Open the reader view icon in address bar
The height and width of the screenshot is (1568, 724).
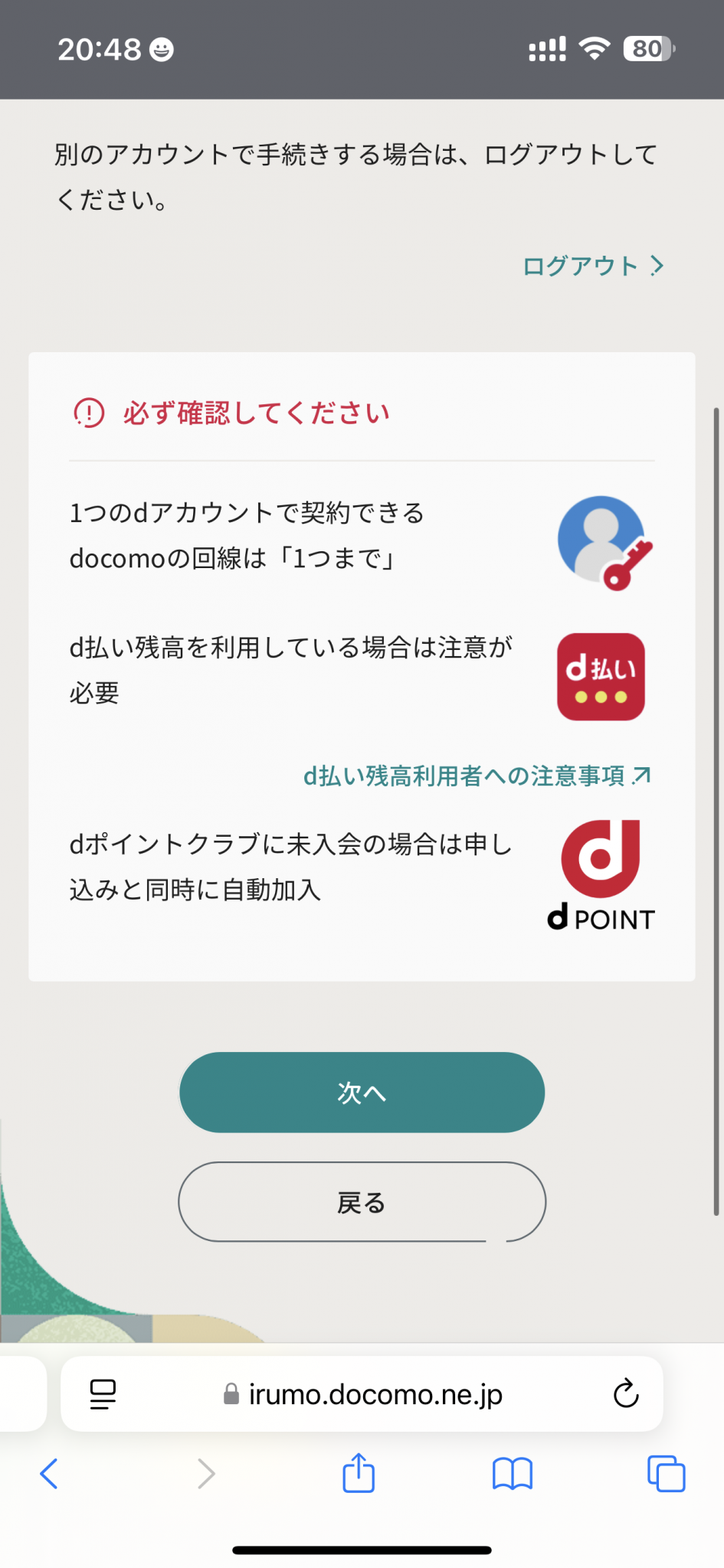point(103,1394)
